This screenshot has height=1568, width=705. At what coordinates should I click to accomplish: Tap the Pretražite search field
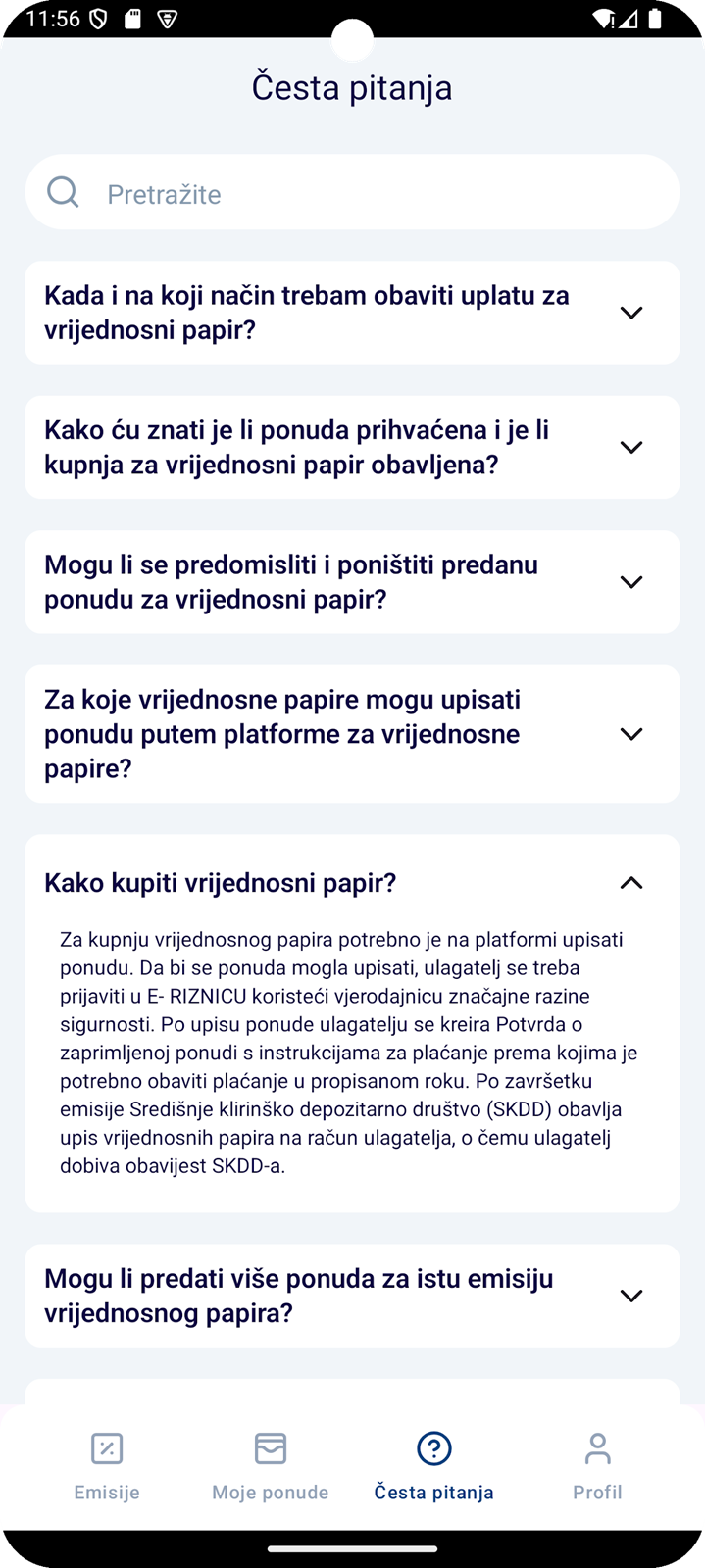(352, 192)
